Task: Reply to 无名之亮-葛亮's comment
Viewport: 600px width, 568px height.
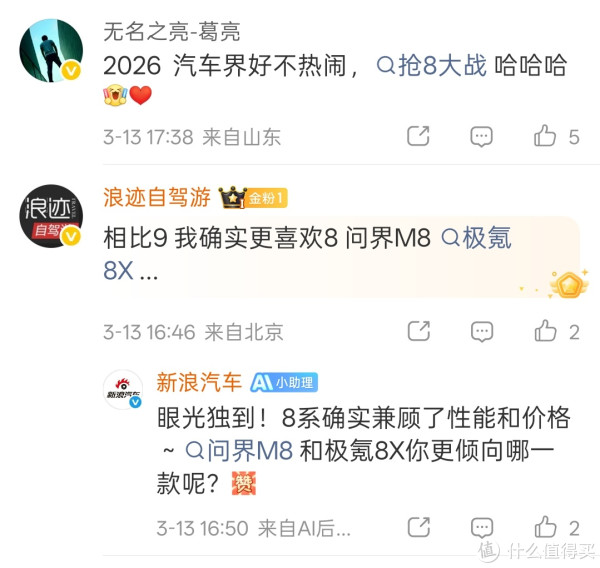Action: [x=482, y=136]
